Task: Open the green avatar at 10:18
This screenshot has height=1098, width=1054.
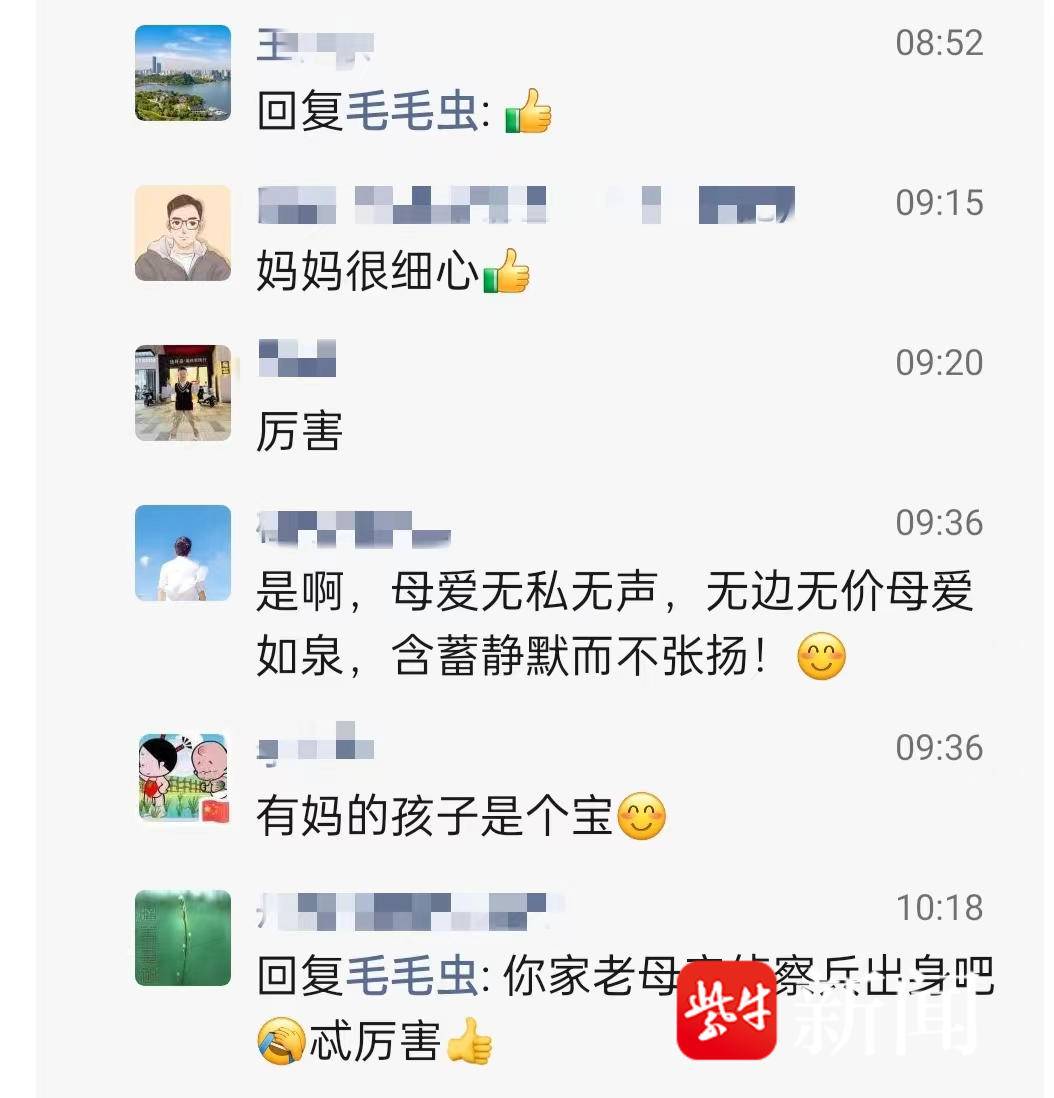Action: click(x=182, y=938)
